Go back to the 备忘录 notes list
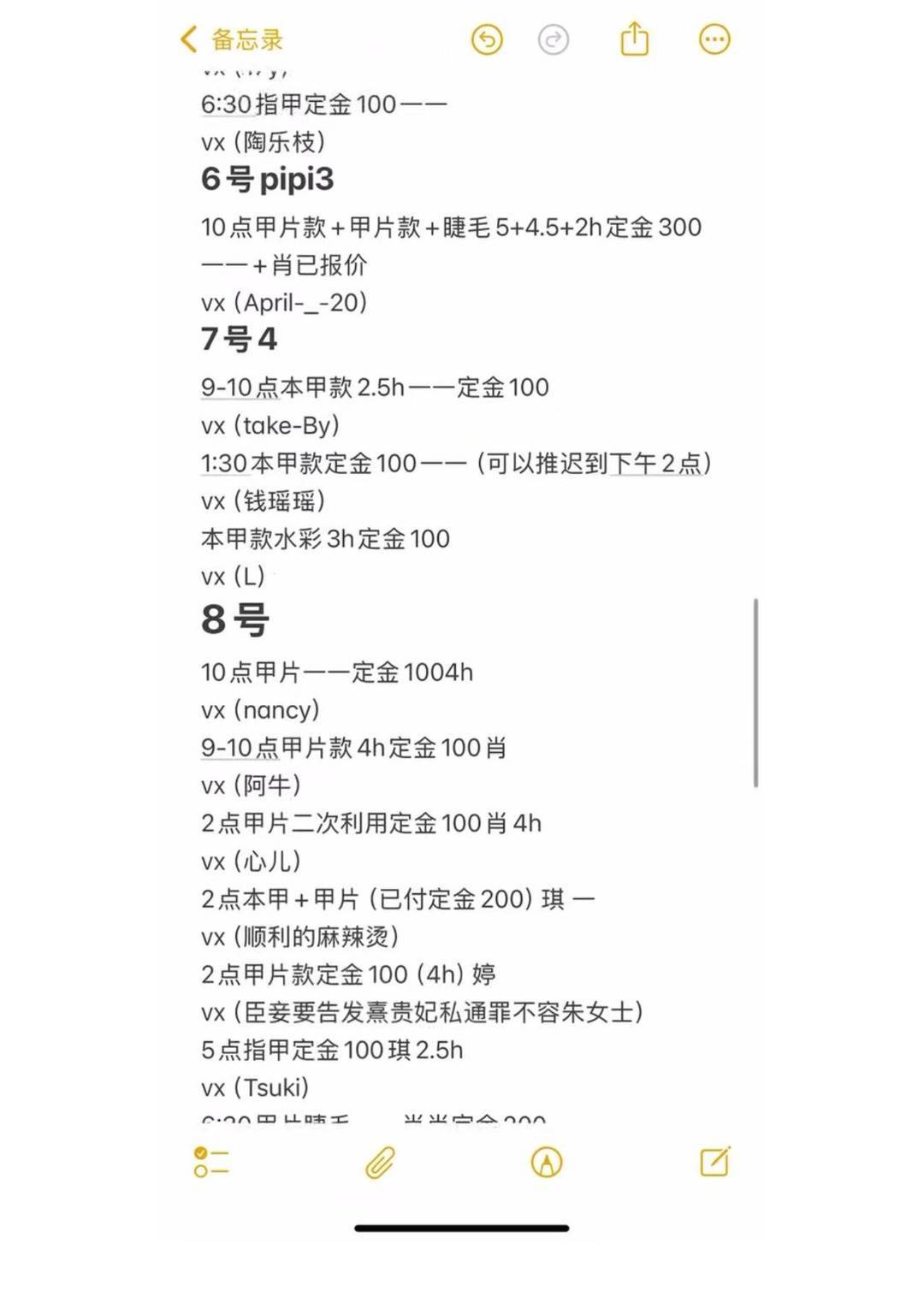This screenshot has height=1303, width=924. click(232, 39)
